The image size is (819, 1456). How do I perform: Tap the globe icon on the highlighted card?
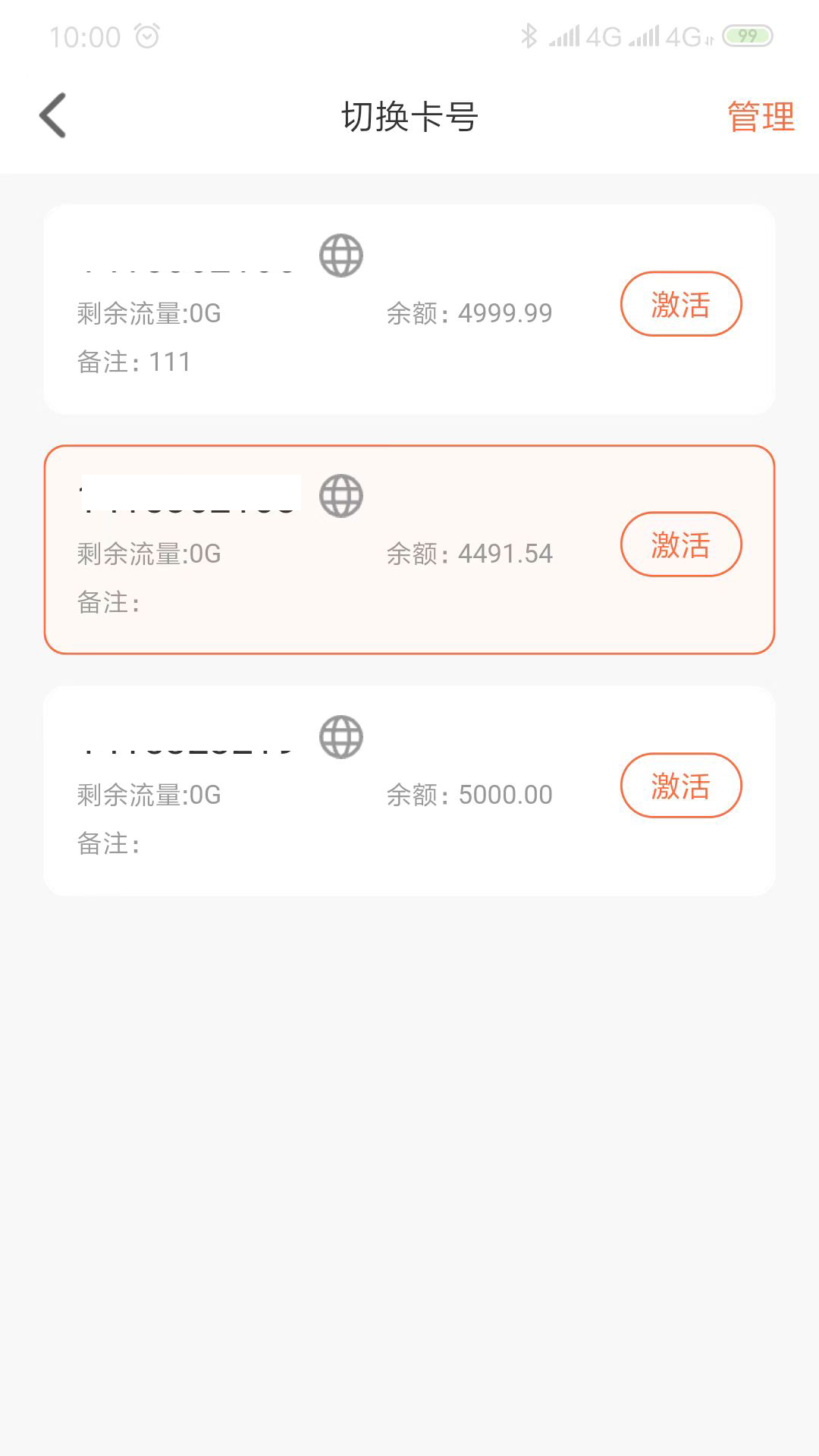pos(340,495)
